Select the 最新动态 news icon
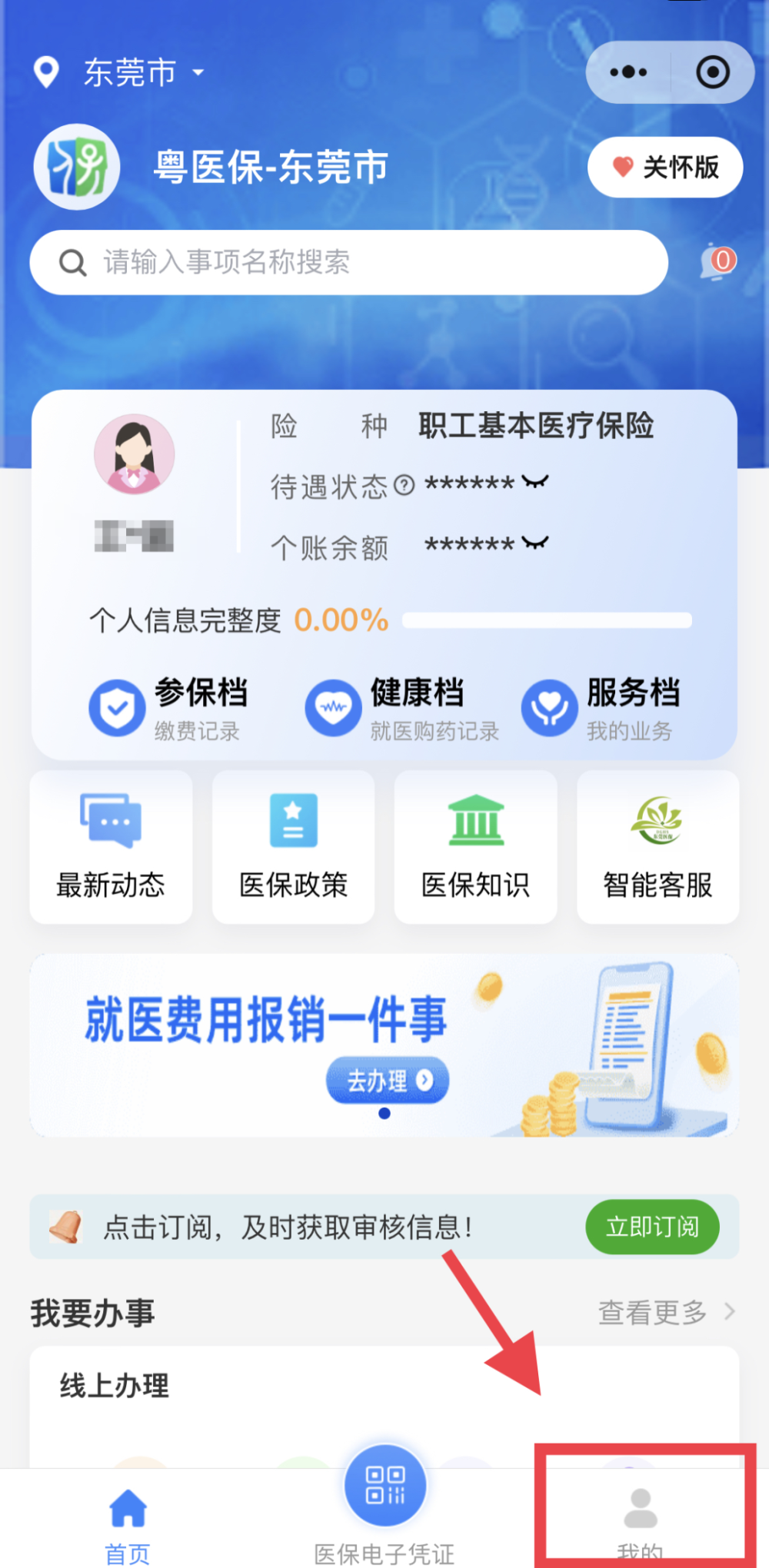This screenshot has height=1568, width=769. (x=110, y=845)
